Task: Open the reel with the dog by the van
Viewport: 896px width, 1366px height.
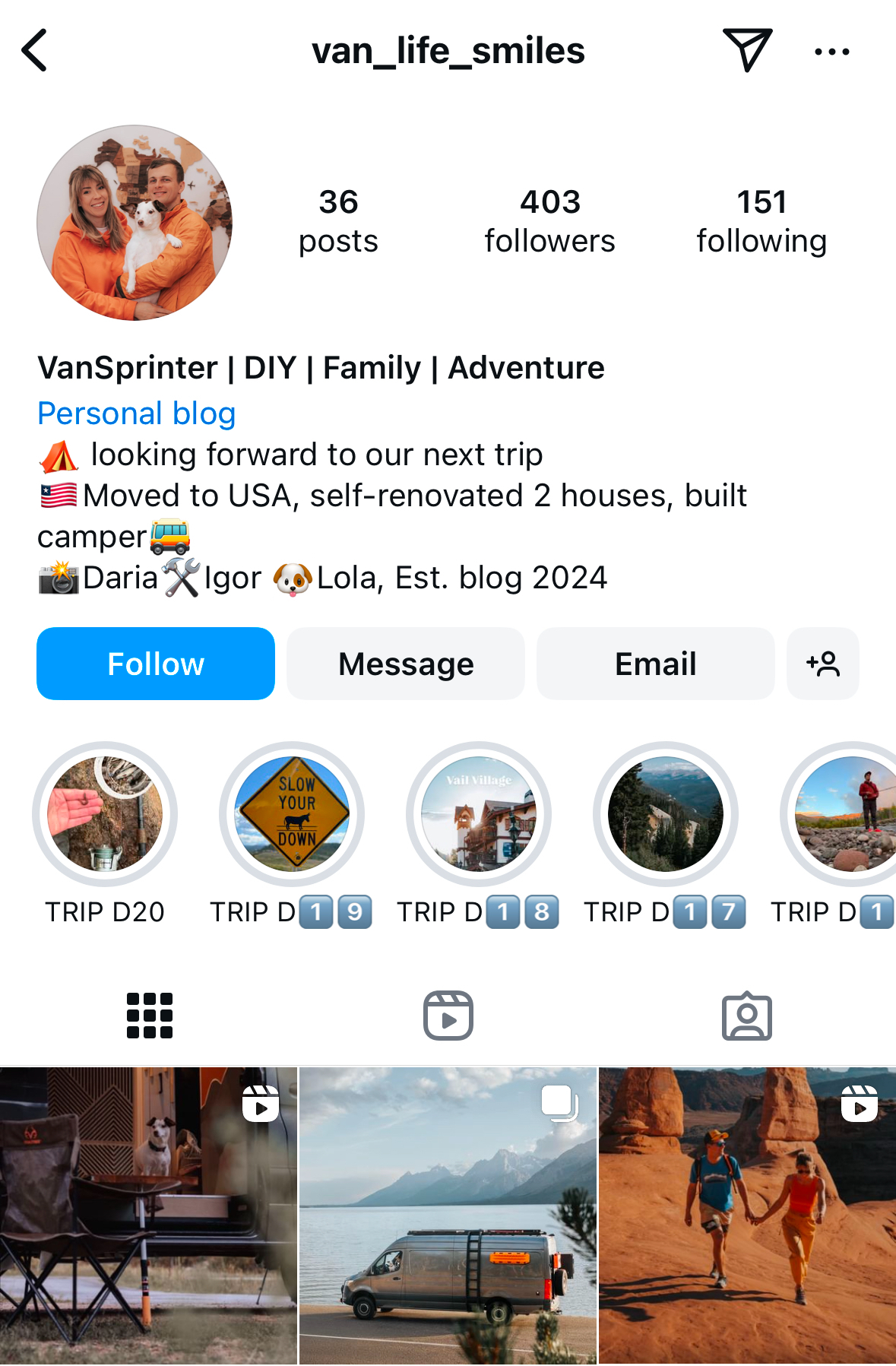Action: pyautogui.click(x=148, y=1216)
